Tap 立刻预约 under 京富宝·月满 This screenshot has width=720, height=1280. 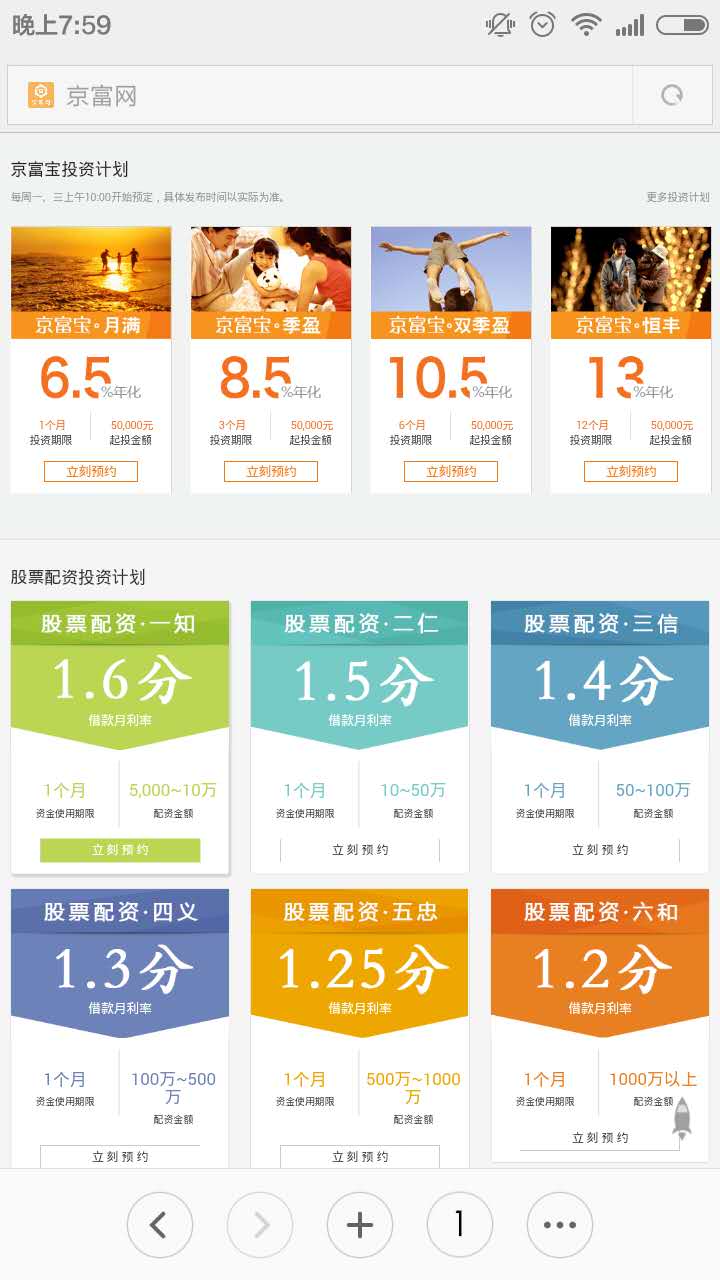pyautogui.click(x=91, y=472)
